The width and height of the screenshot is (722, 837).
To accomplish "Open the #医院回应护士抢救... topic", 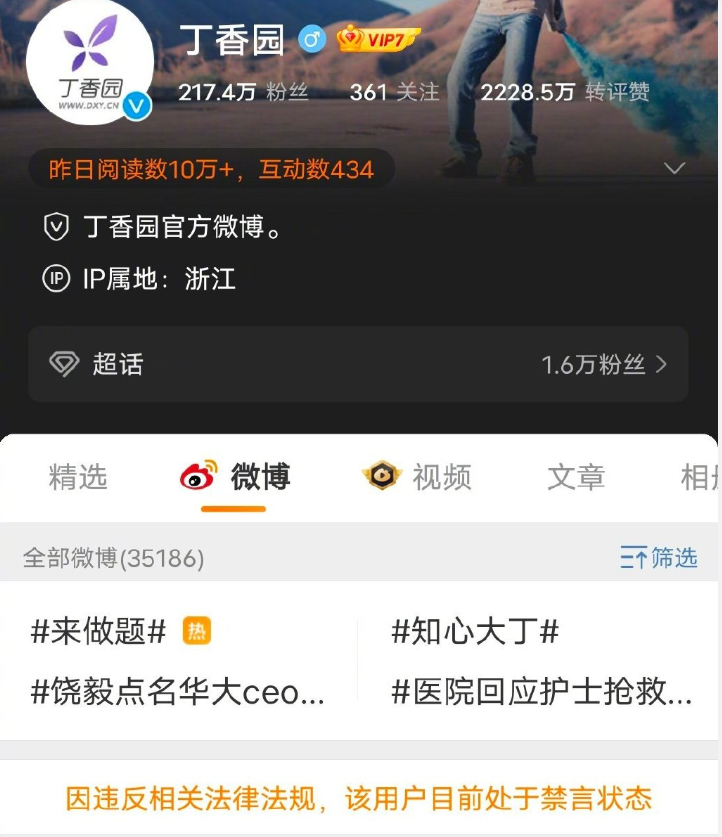I will pos(541,691).
